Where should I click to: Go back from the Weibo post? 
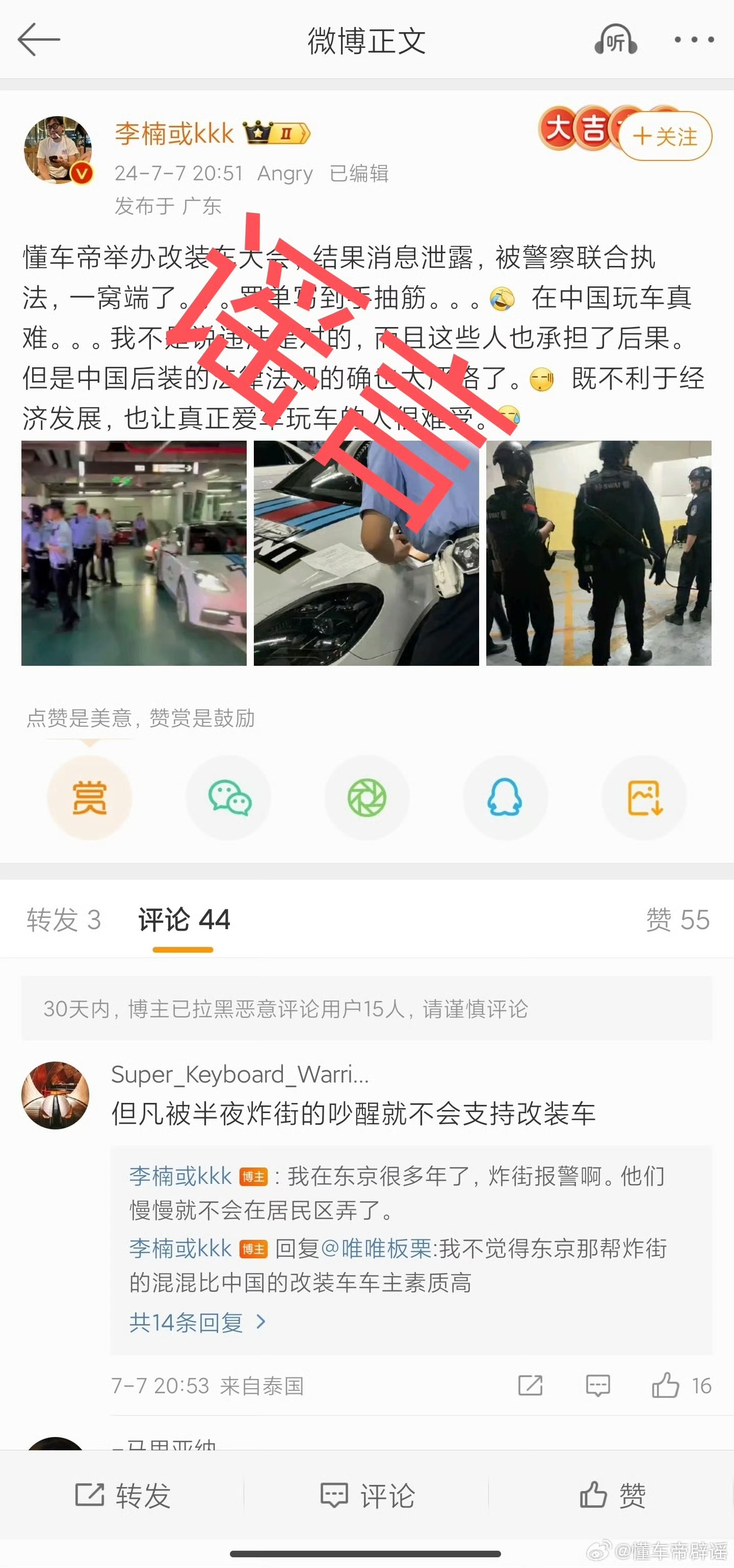[x=39, y=40]
